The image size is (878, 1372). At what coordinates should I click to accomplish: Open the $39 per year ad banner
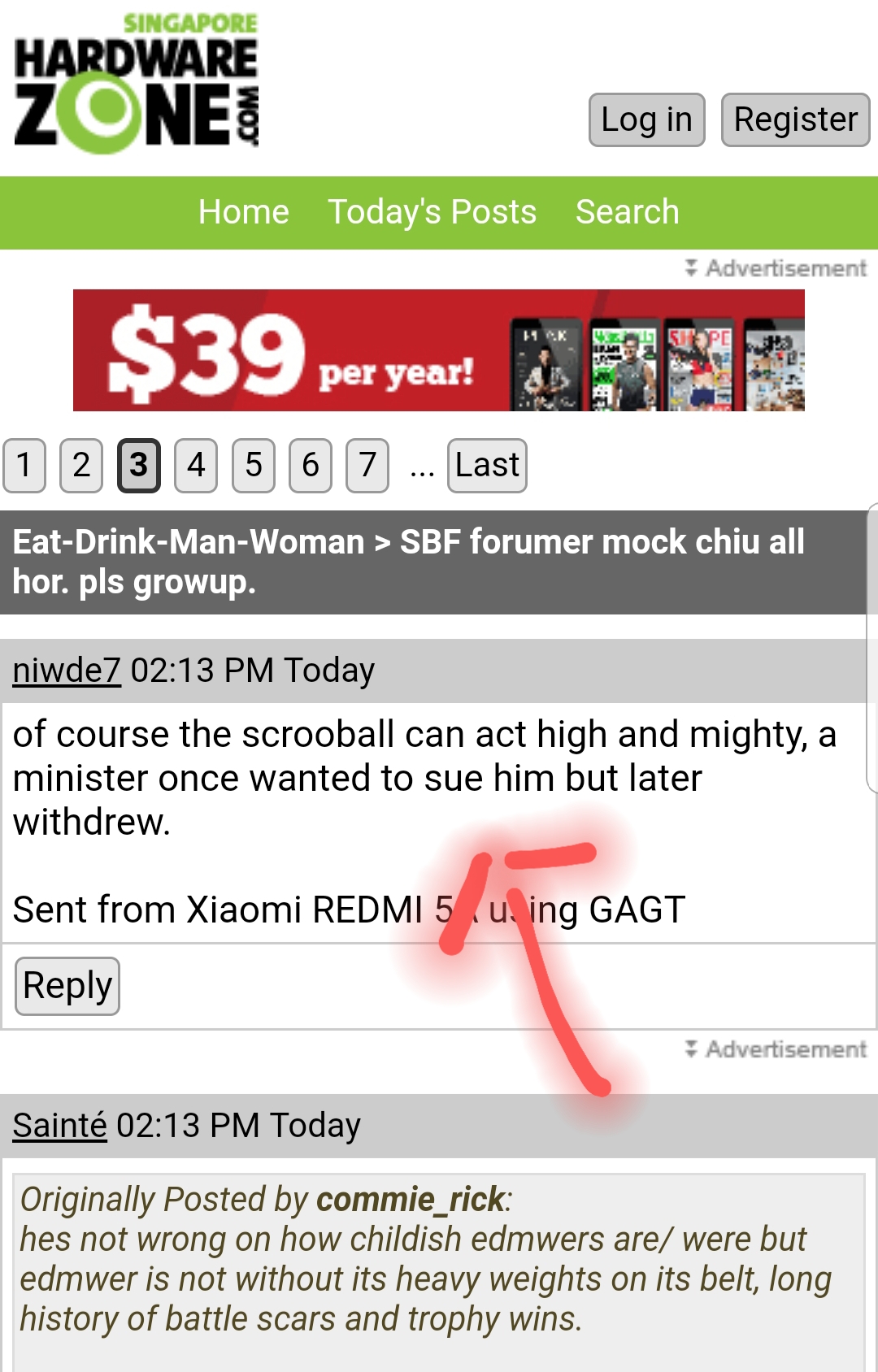coord(438,350)
